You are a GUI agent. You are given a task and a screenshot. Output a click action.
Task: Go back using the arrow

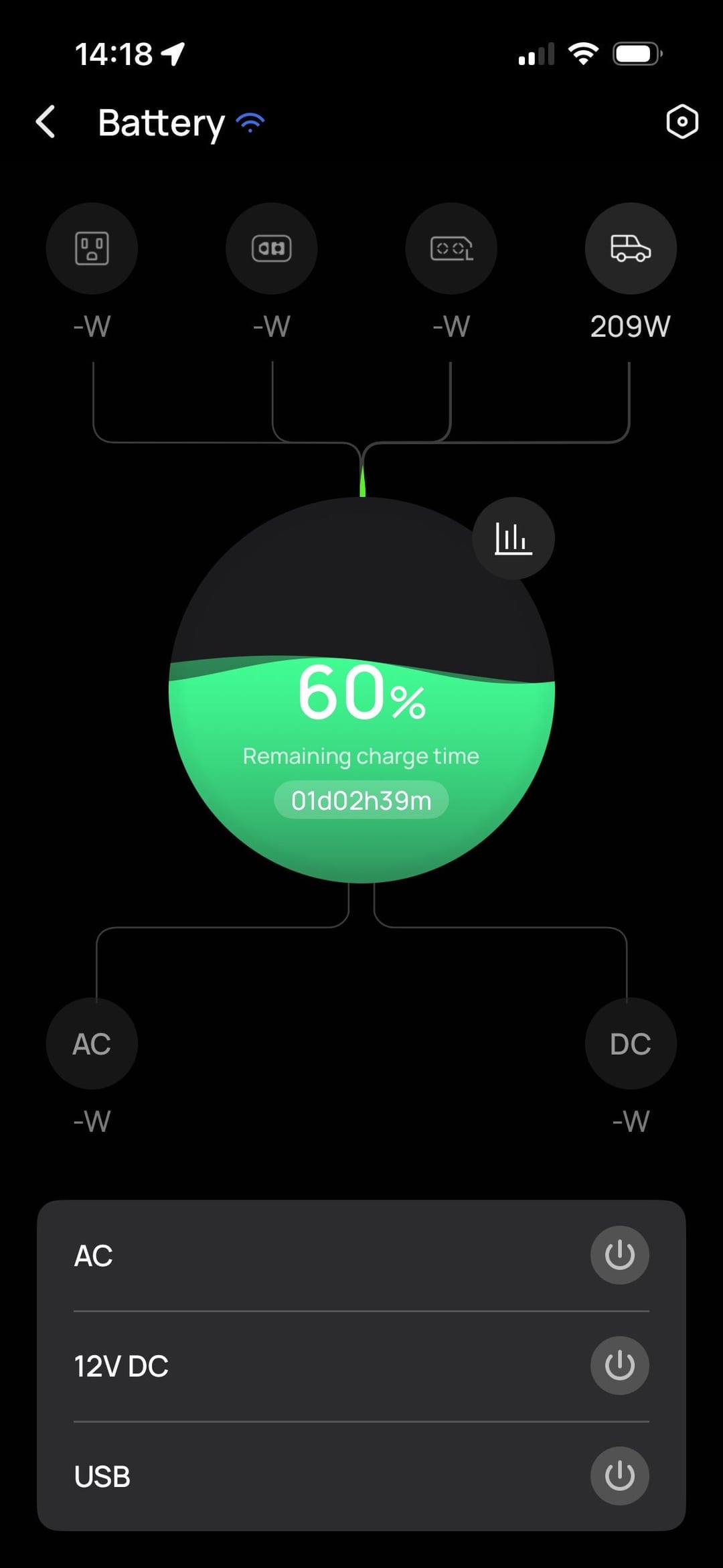(x=46, y=122)
